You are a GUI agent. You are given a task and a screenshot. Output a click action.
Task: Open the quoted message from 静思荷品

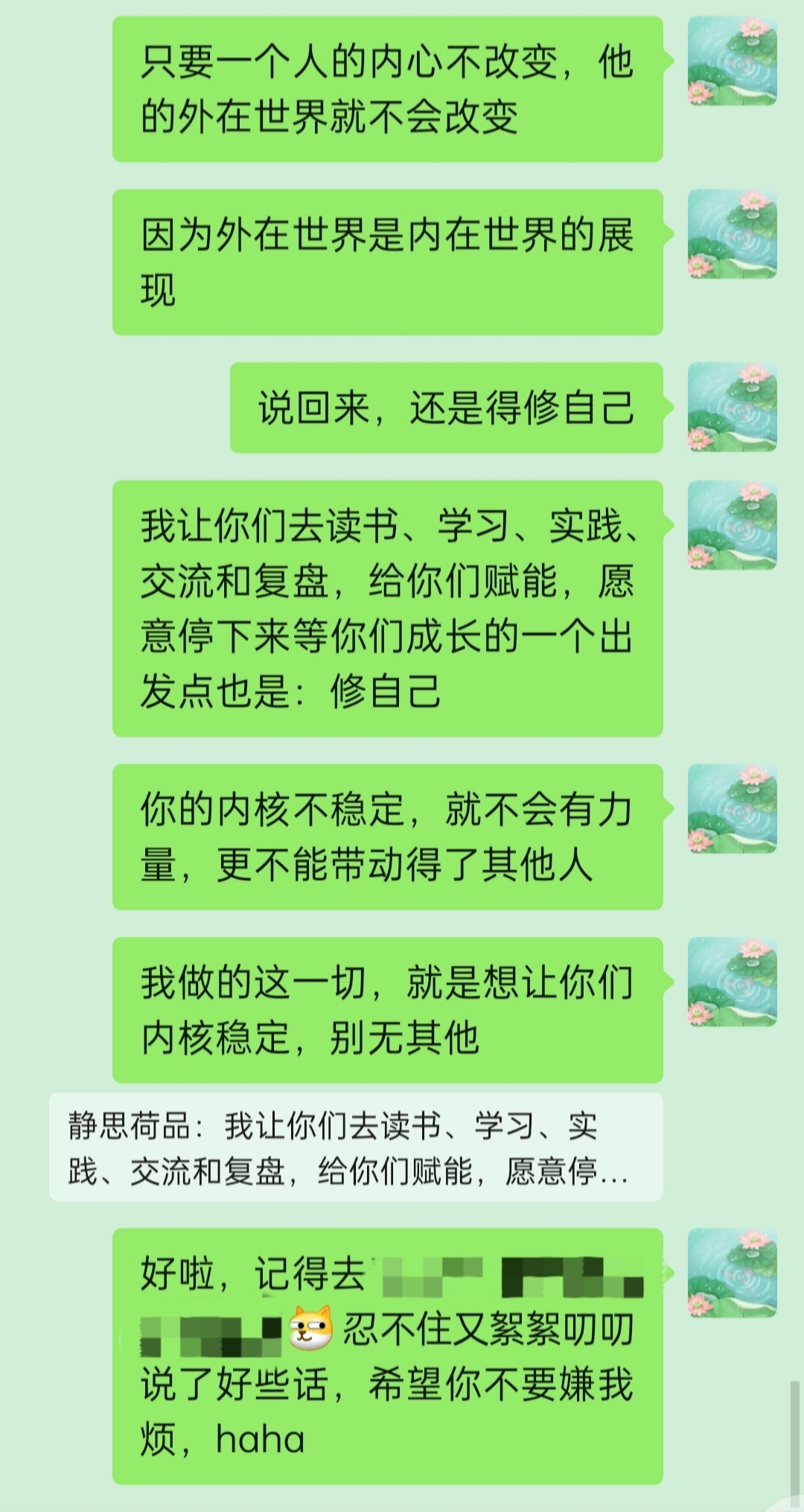356,1148
